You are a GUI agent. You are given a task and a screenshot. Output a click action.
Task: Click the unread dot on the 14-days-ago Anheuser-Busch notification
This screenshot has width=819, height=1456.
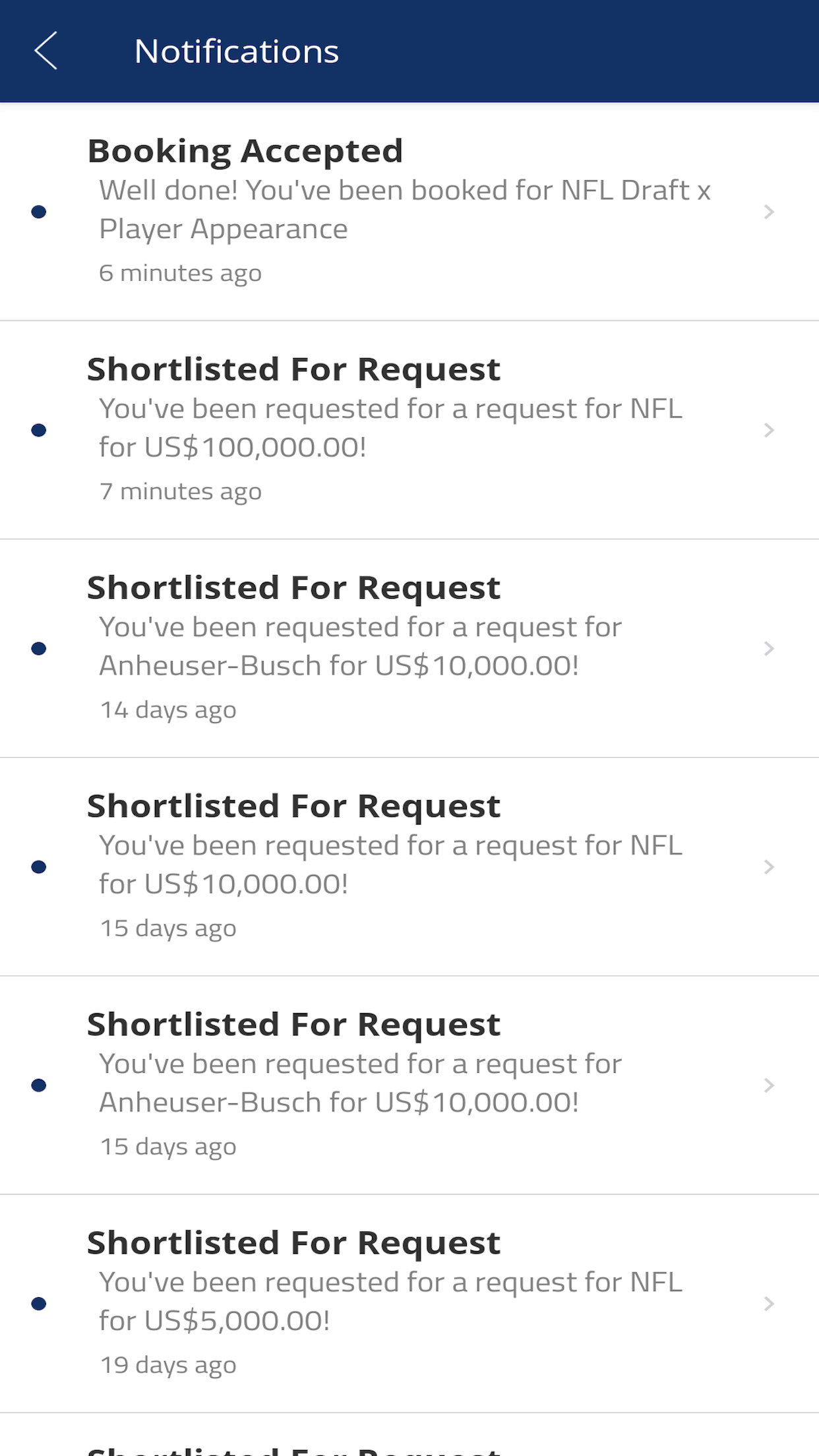[x=40, y=648]
